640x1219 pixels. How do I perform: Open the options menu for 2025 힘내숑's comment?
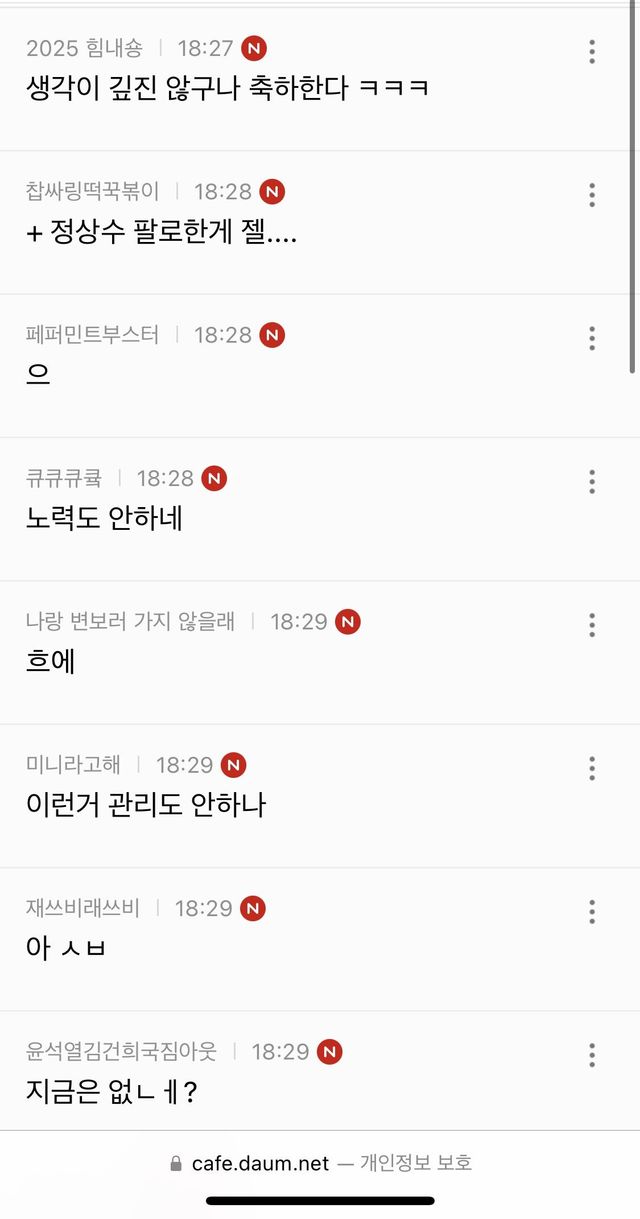(x=592, y=51)
